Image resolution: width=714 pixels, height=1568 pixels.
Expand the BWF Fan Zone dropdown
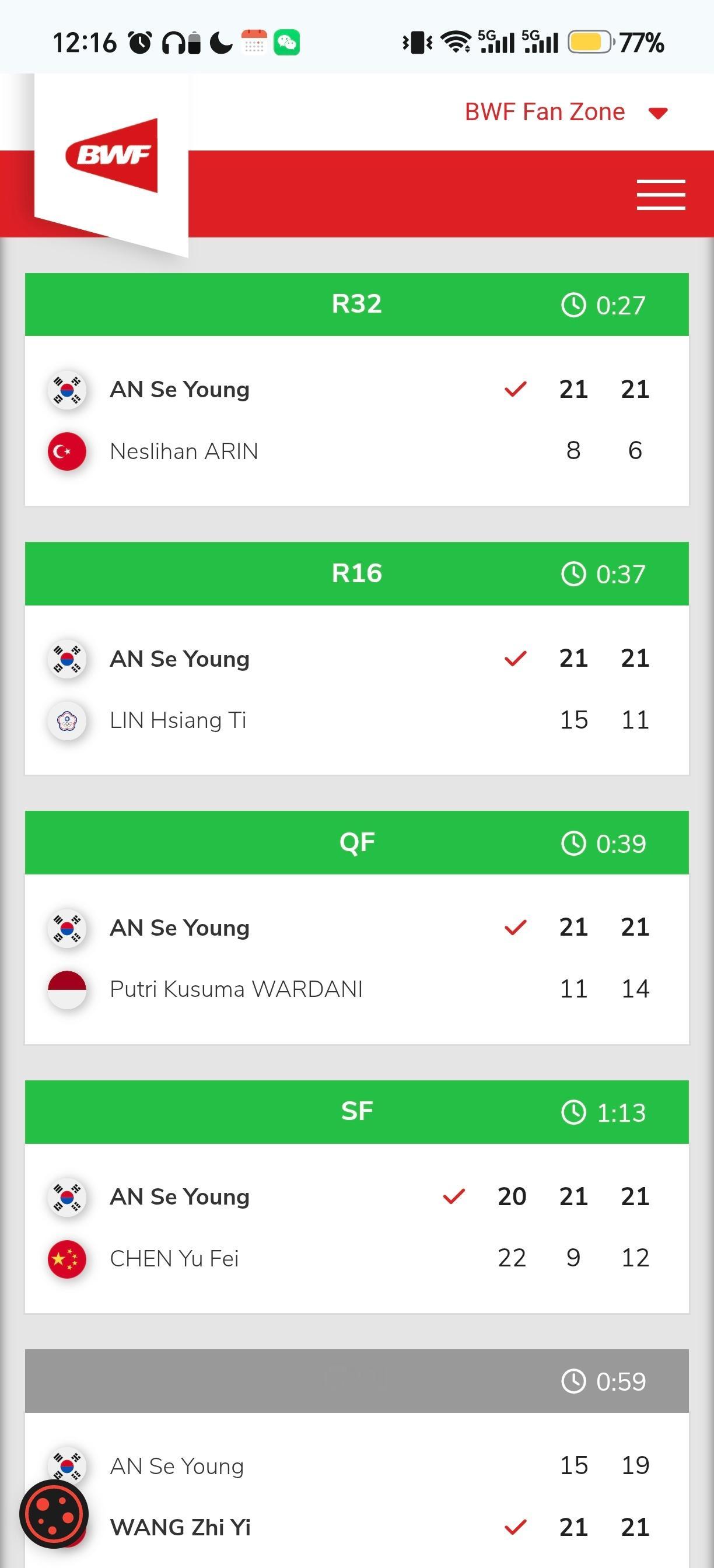tap(566, 112)
